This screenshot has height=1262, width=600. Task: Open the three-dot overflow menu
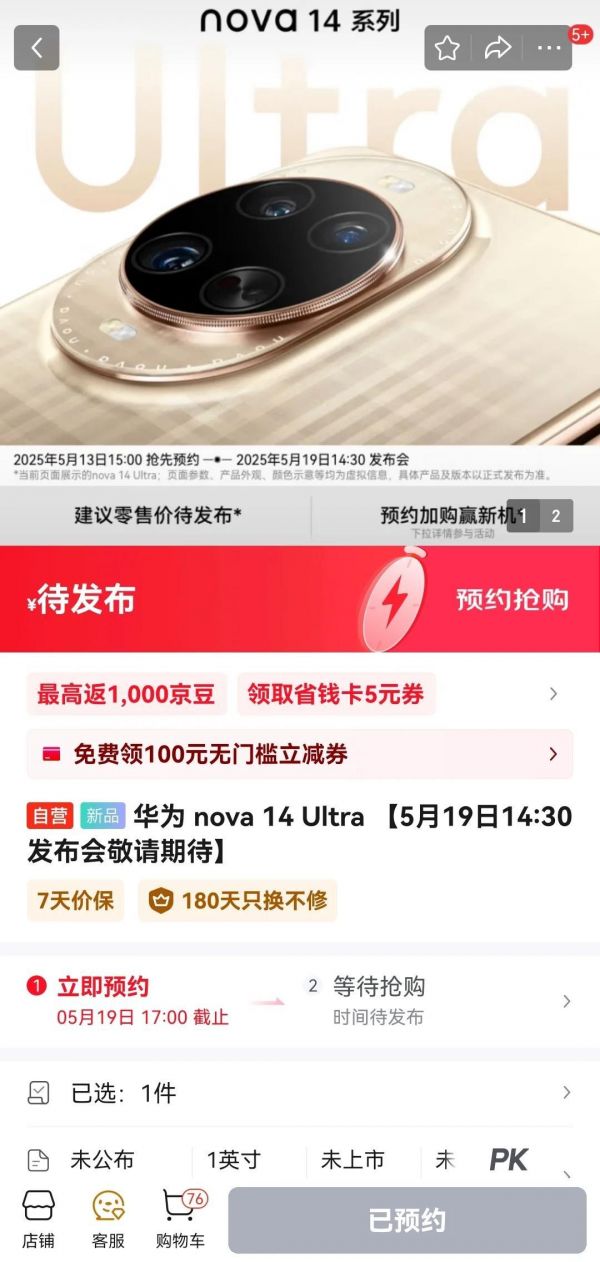pyautogui.click(x=549, y=48)
